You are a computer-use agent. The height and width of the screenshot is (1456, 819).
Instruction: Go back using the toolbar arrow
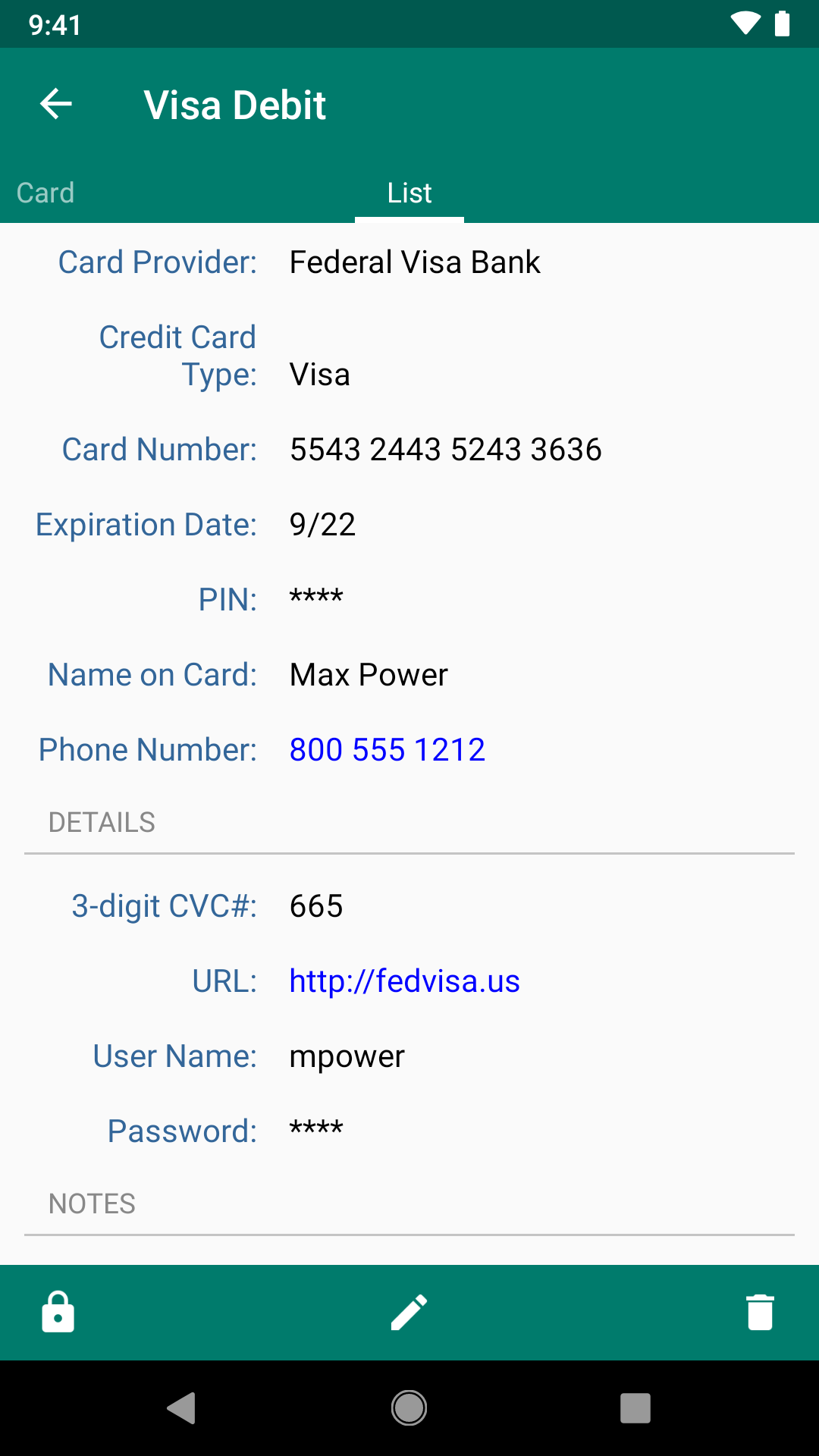(x=56, y=104)
